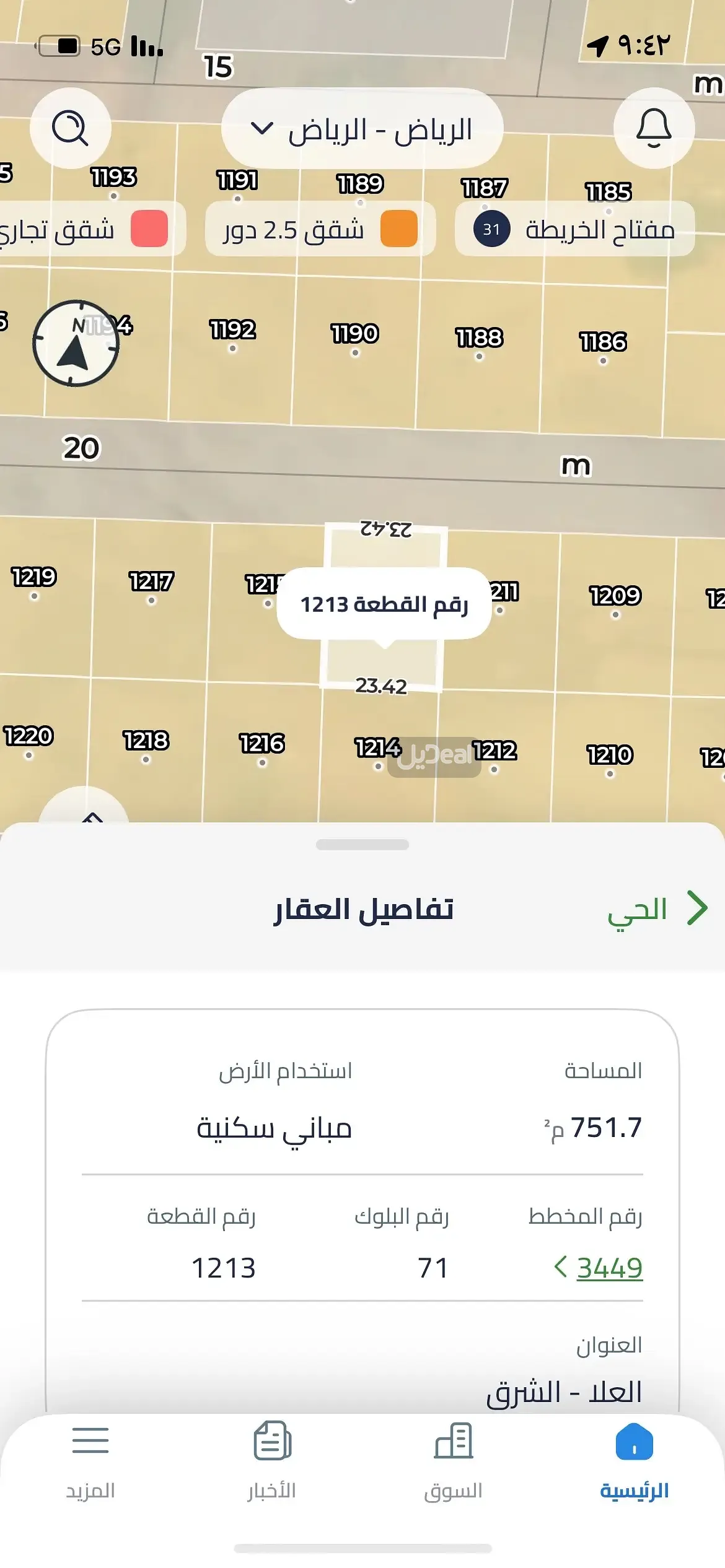Screen dimensions: 725x1568
Task: Click the compass icon to reorient map
Action: point(76,345)
